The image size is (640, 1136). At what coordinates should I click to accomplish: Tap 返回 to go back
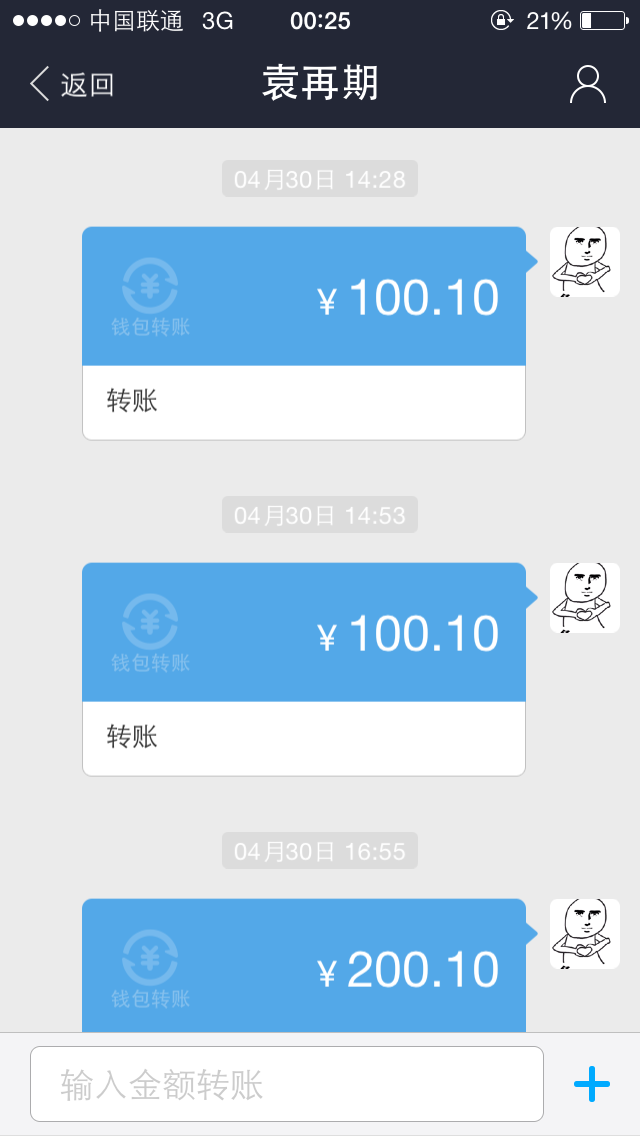(72, 85)
